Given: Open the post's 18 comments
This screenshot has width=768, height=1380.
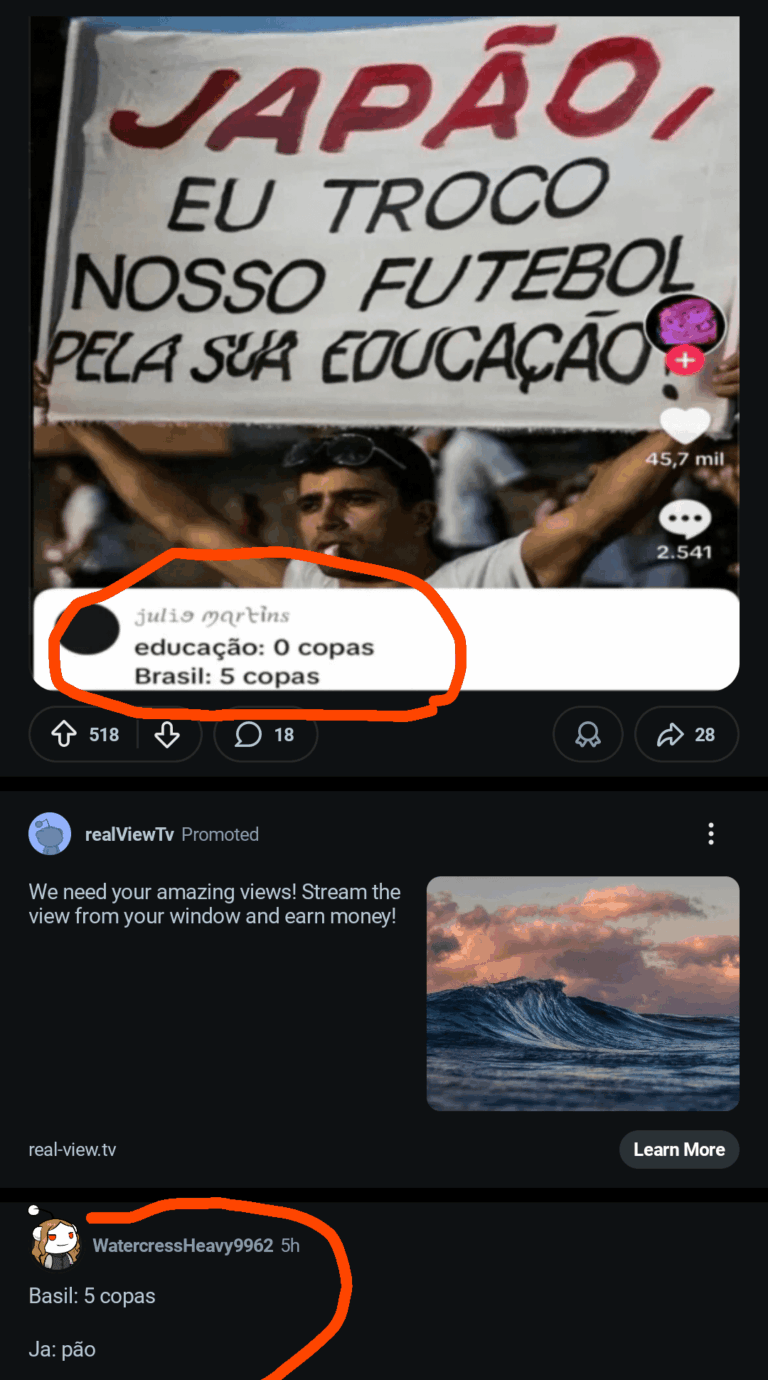Looking at the screenshot, I should [265, 735].
